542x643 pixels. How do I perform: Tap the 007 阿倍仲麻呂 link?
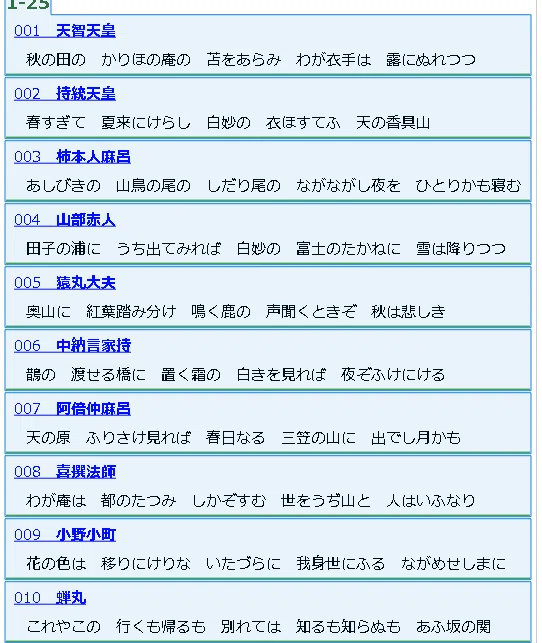tap(72, 409)
